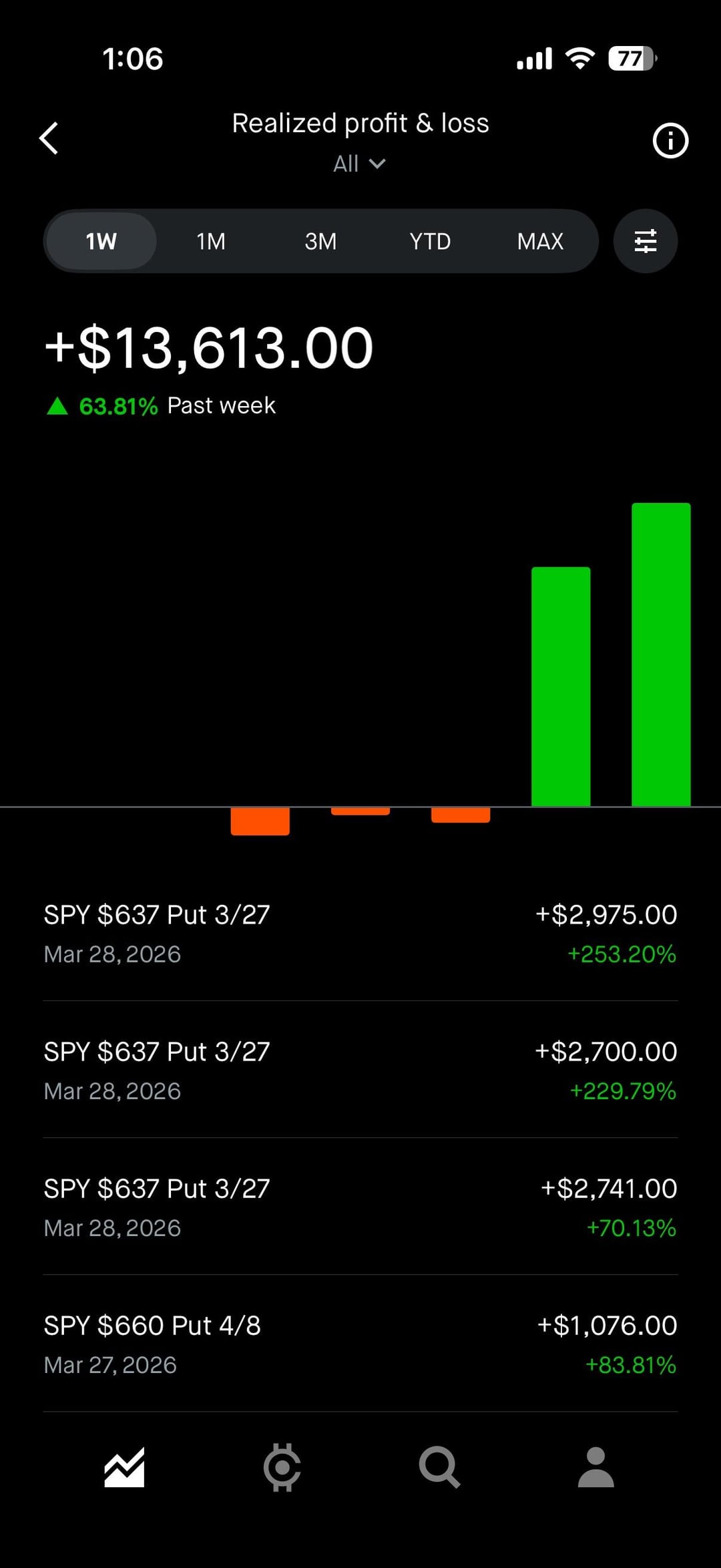Open the circular-icon tab beside the chart tab

click(x=282, y=1467)
